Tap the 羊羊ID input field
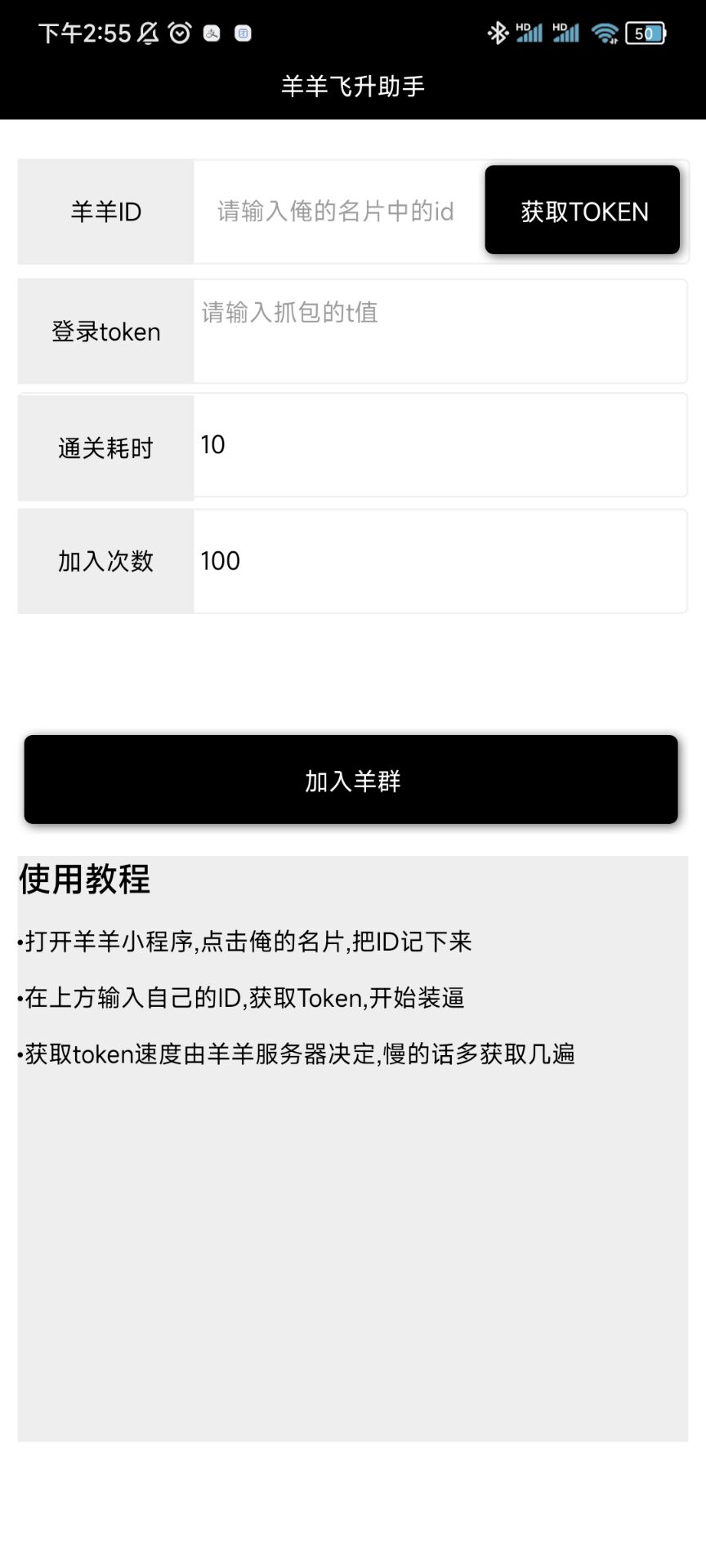Viewport: 706px width, 1568px height. click(335, 211)
